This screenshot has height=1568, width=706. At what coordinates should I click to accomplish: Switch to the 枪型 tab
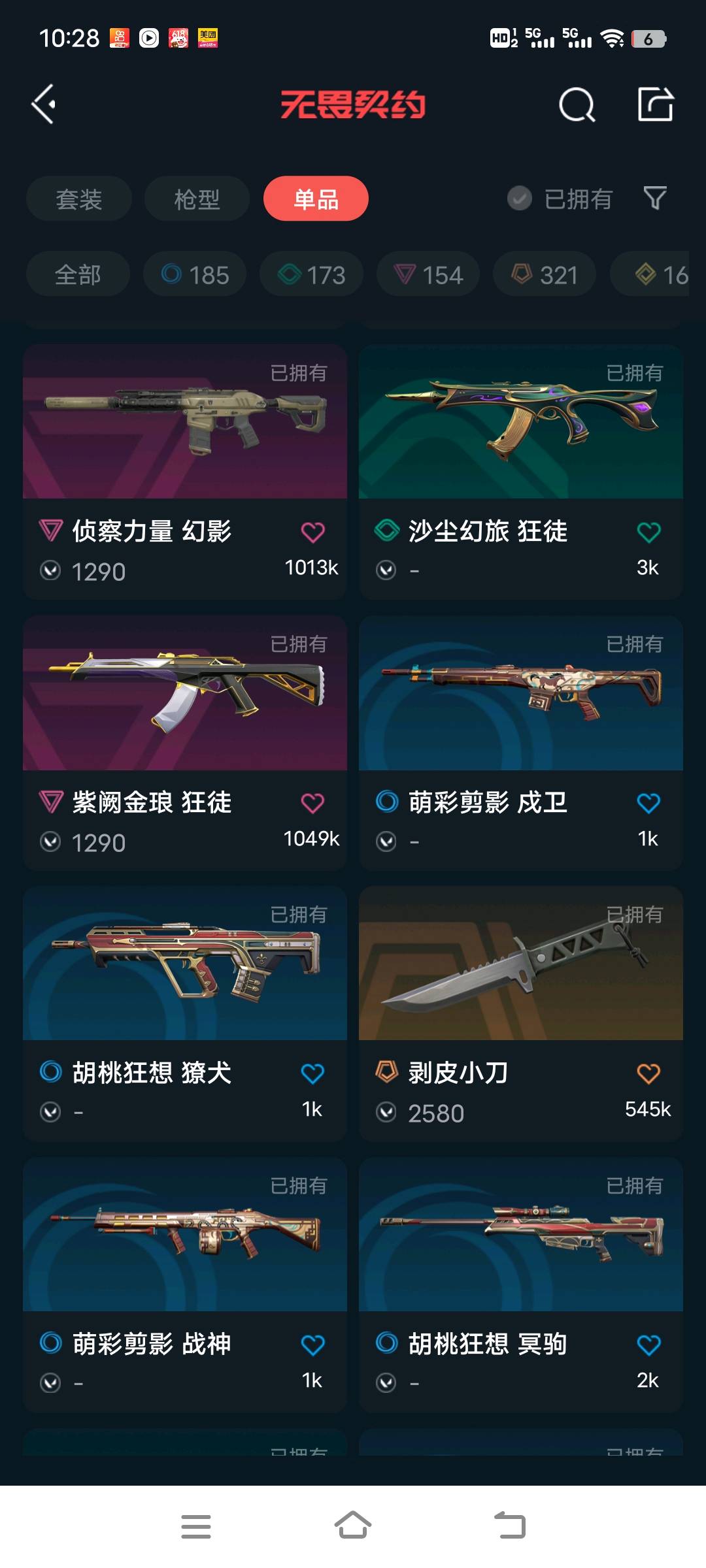coord(197,199)
